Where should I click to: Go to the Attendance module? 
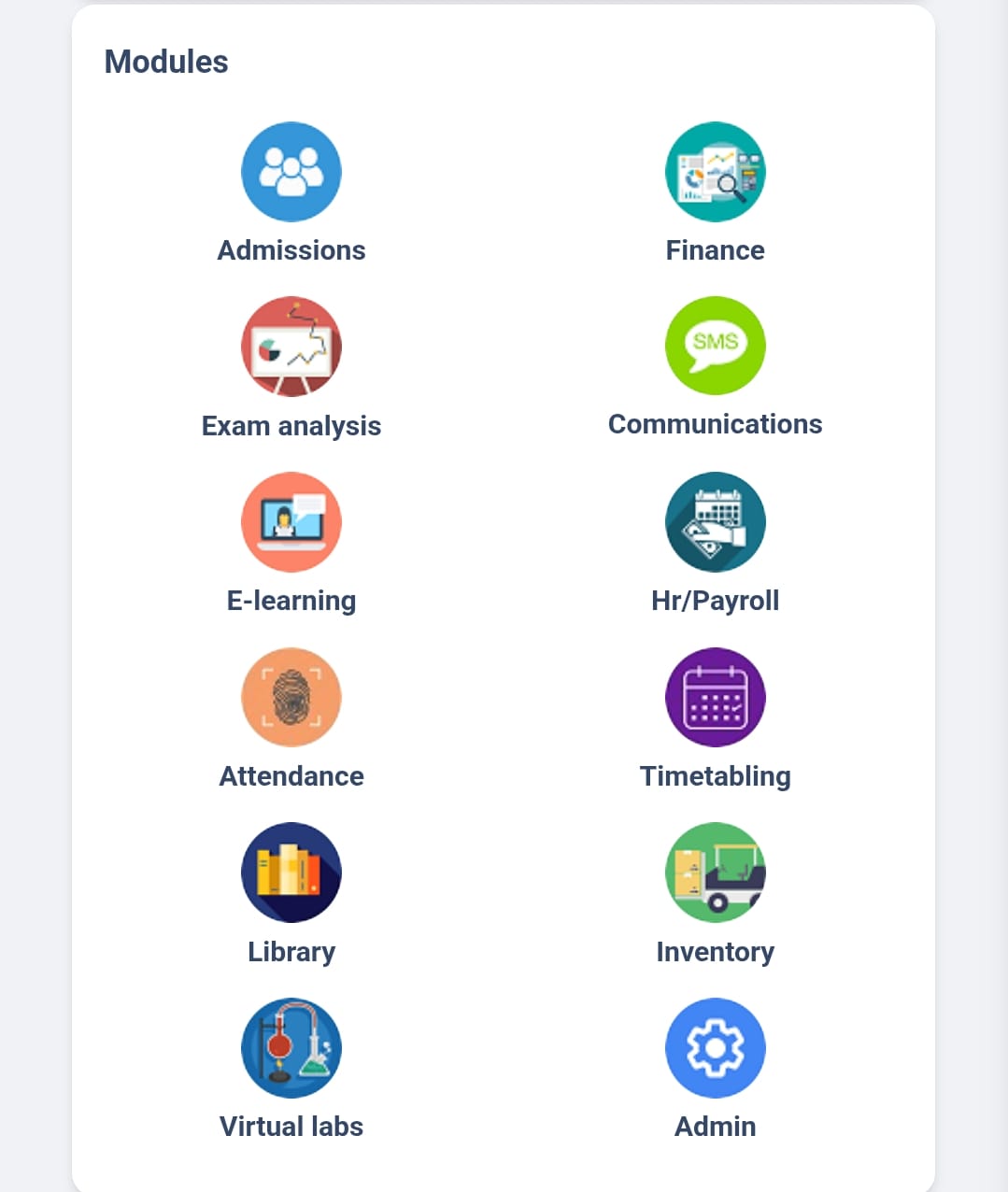pyautogui.click(x=291, y=698)
